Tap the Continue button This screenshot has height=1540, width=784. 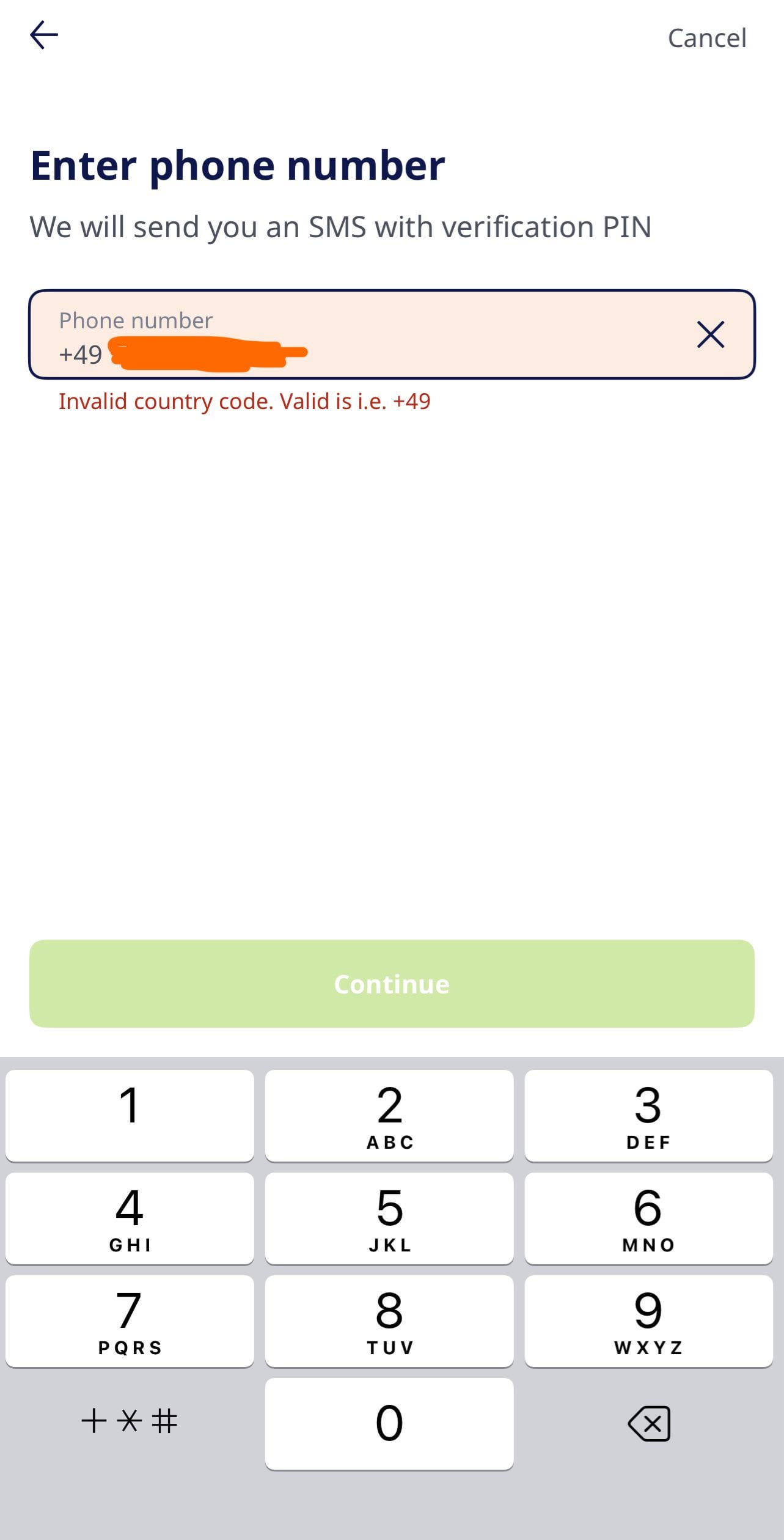coord(392,983)
